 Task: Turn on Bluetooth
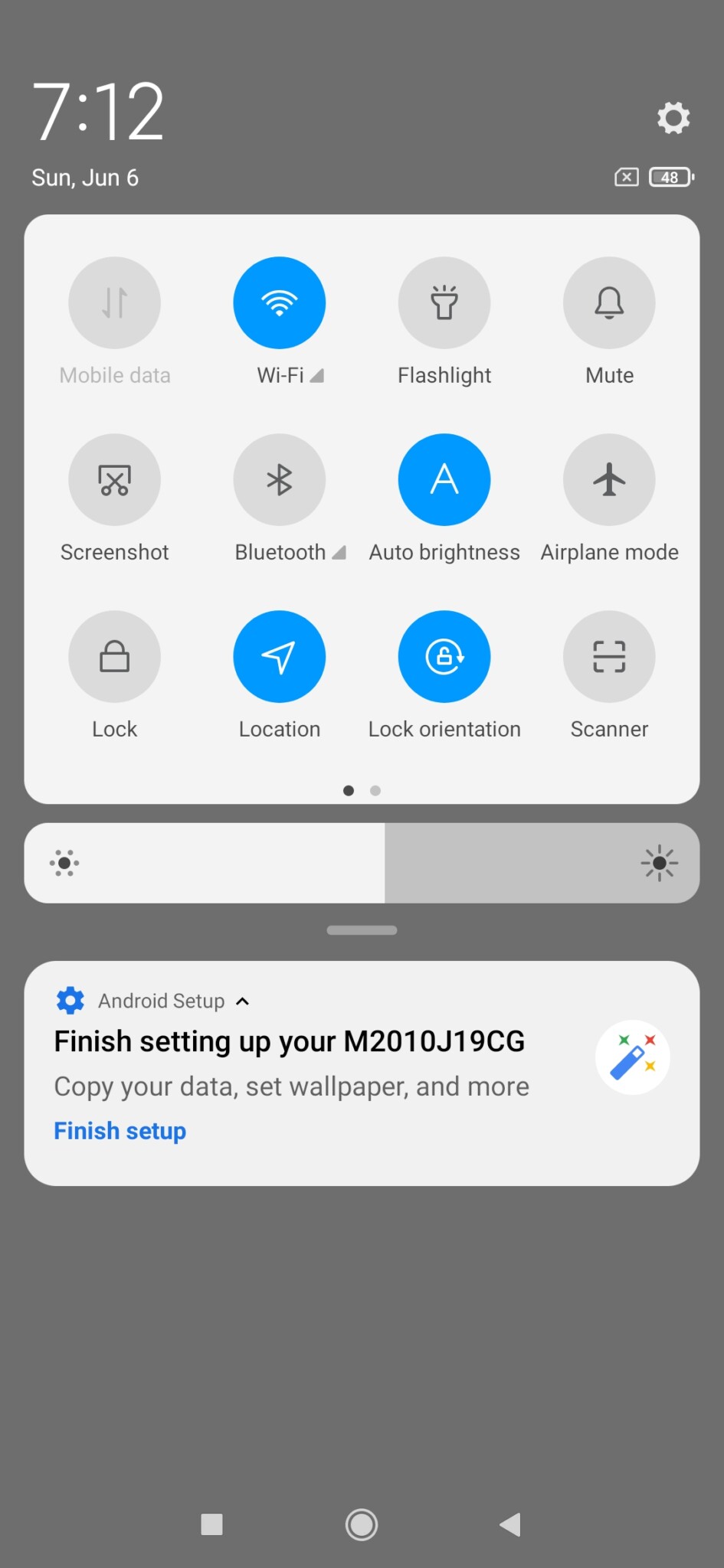tap(280, 480)
